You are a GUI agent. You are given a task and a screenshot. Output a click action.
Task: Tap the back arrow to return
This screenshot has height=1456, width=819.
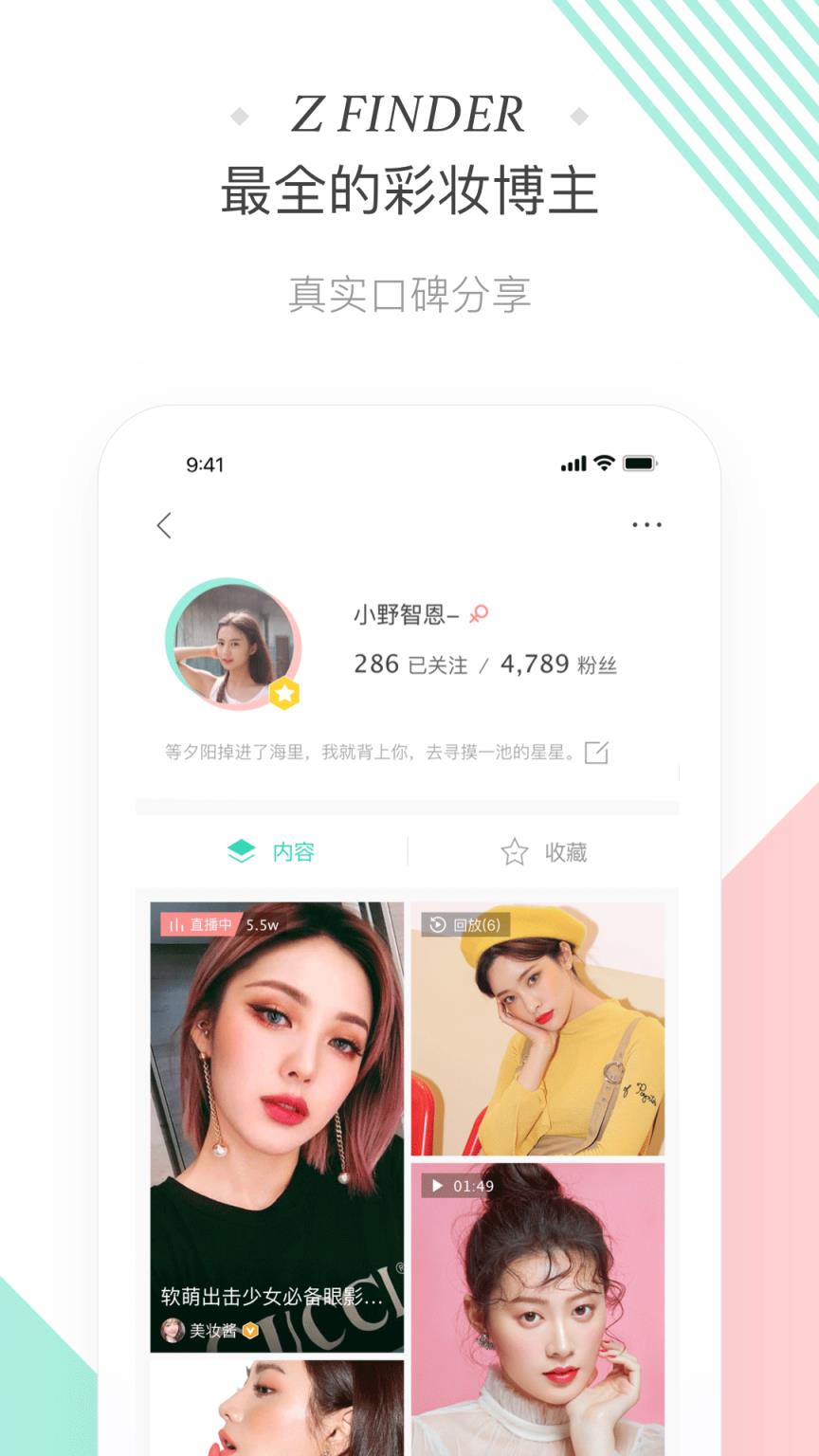tap(165, 524)
